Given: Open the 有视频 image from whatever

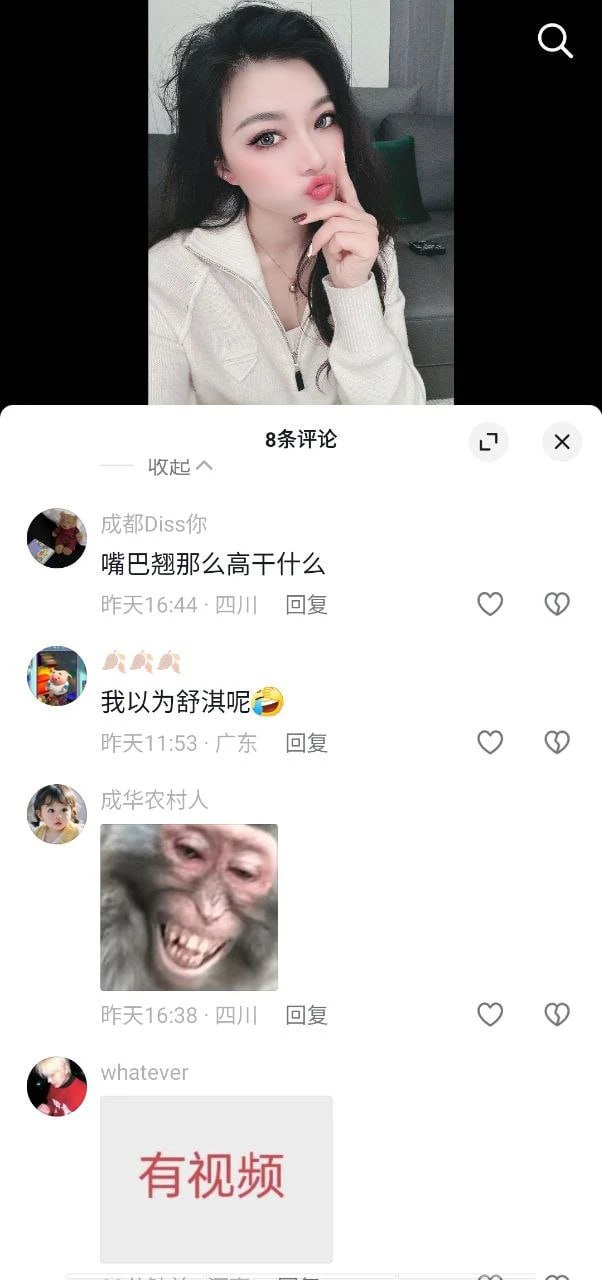Looking at the screenshot, I should point(216,1178).
